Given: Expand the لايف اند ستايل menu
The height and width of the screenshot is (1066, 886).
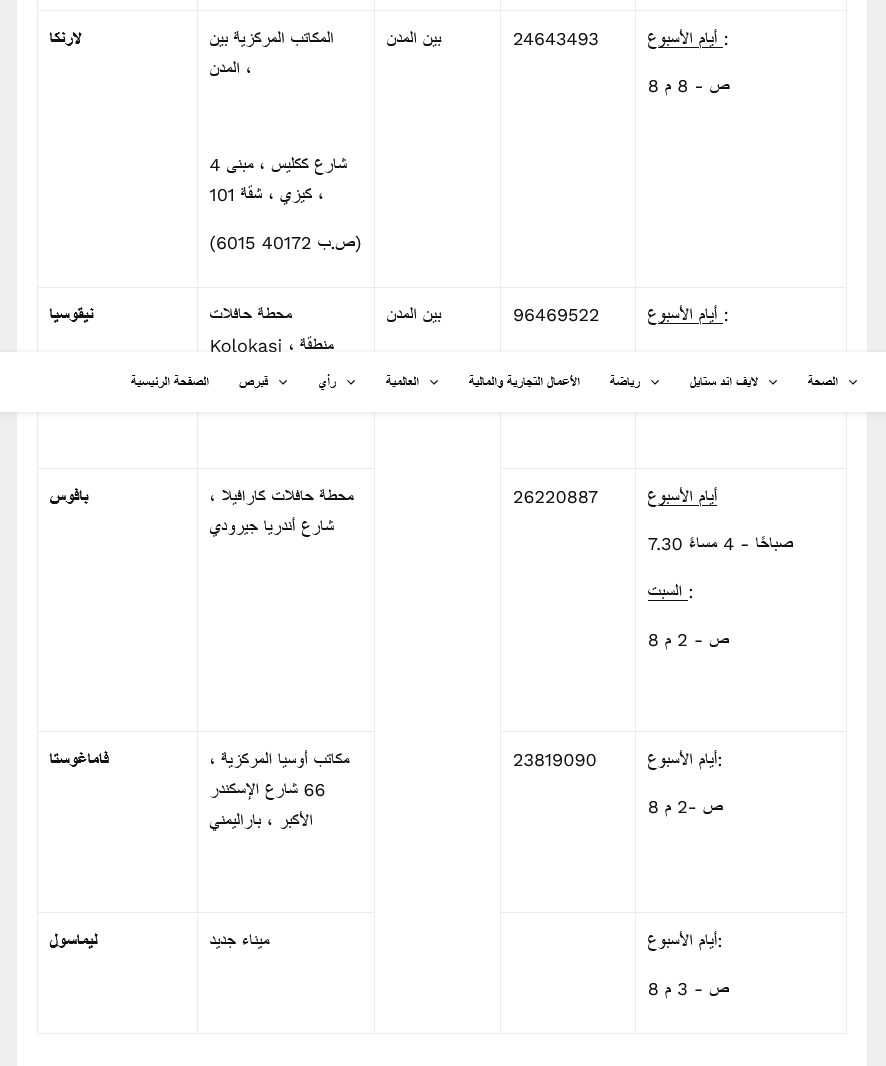Looking at the screenshot, I should coord(733,382).
